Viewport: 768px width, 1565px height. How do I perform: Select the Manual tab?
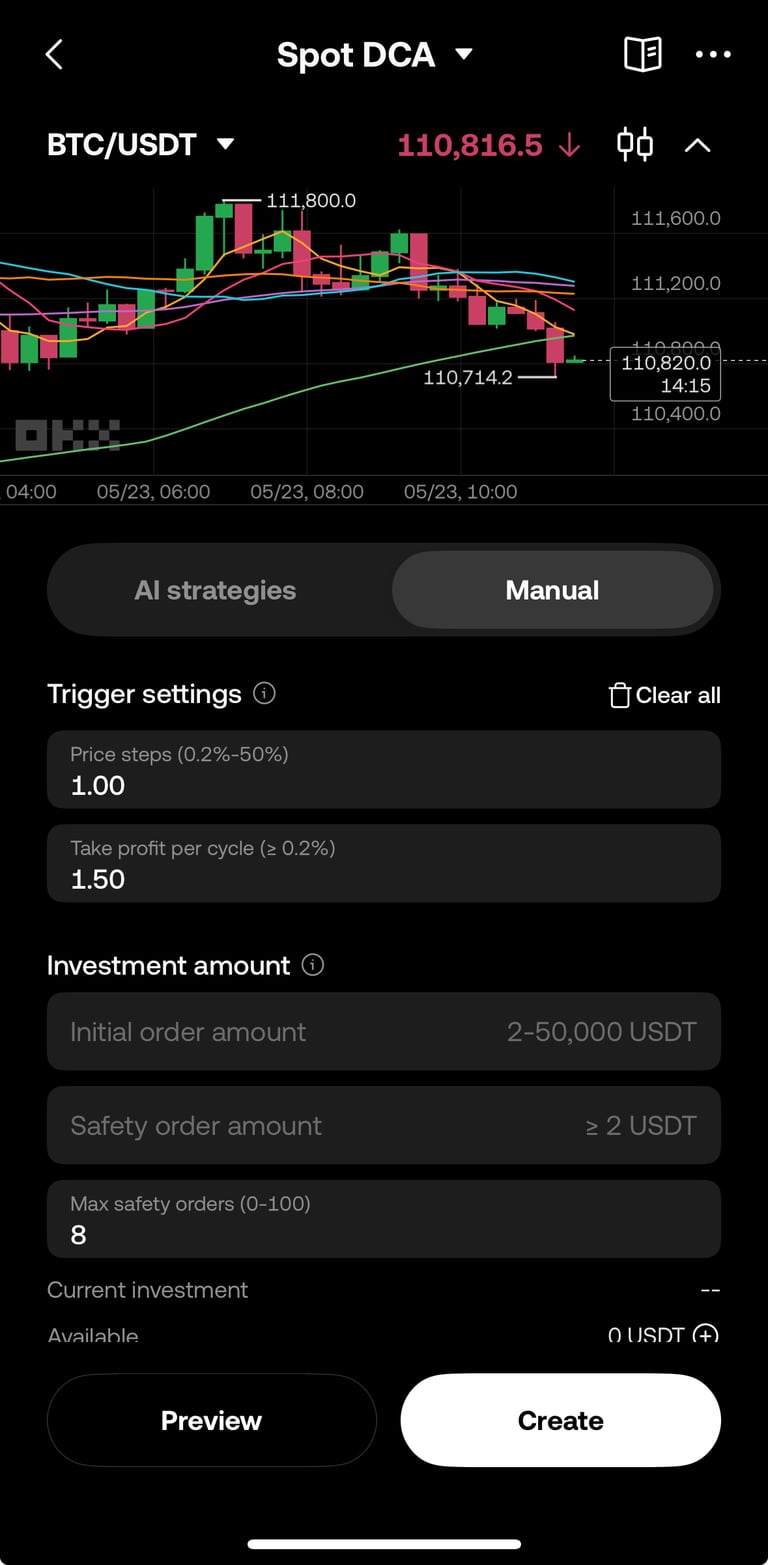552,590
